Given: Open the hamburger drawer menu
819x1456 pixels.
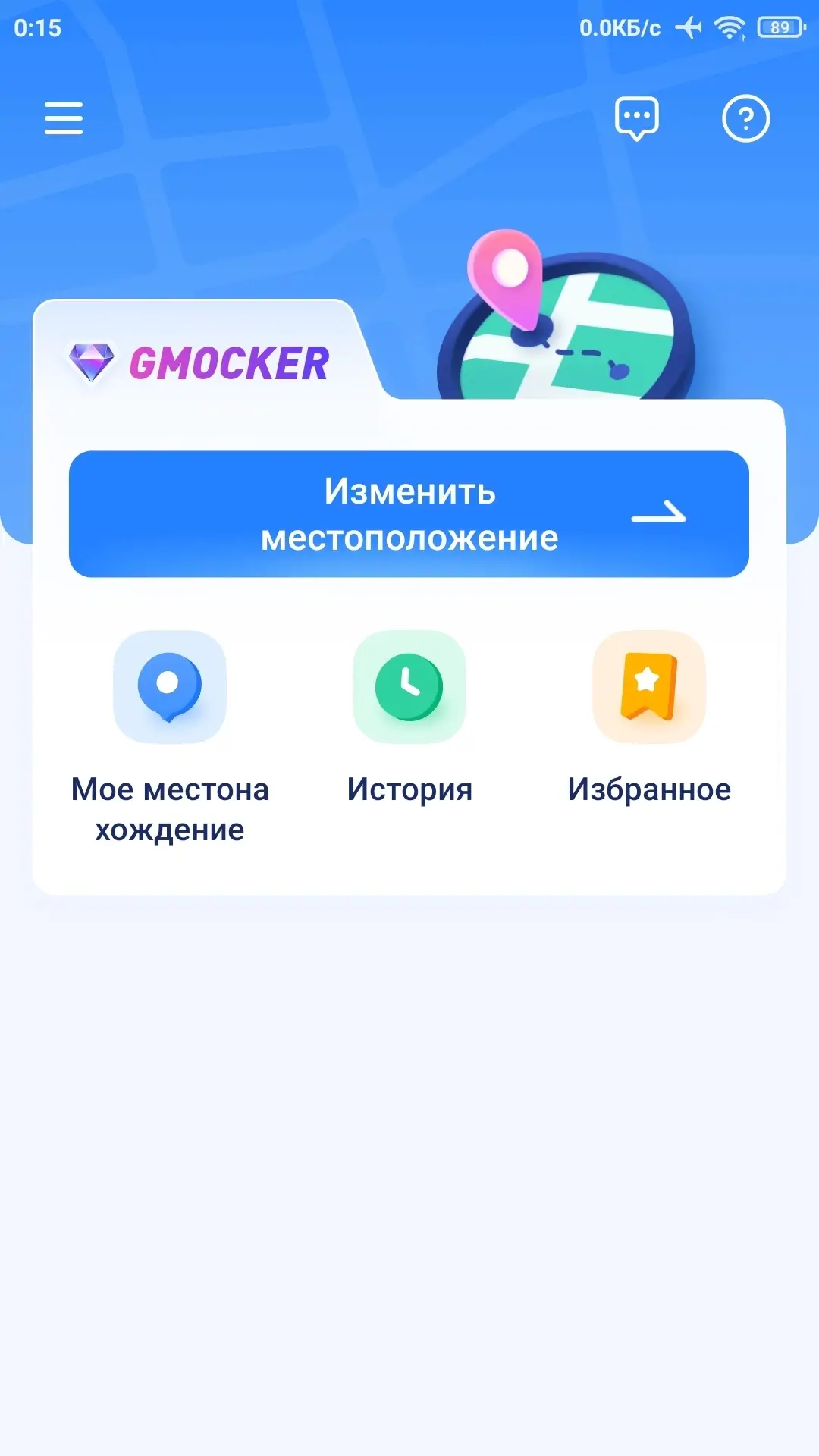Looking at the screenshot, I should click(64, 118).
